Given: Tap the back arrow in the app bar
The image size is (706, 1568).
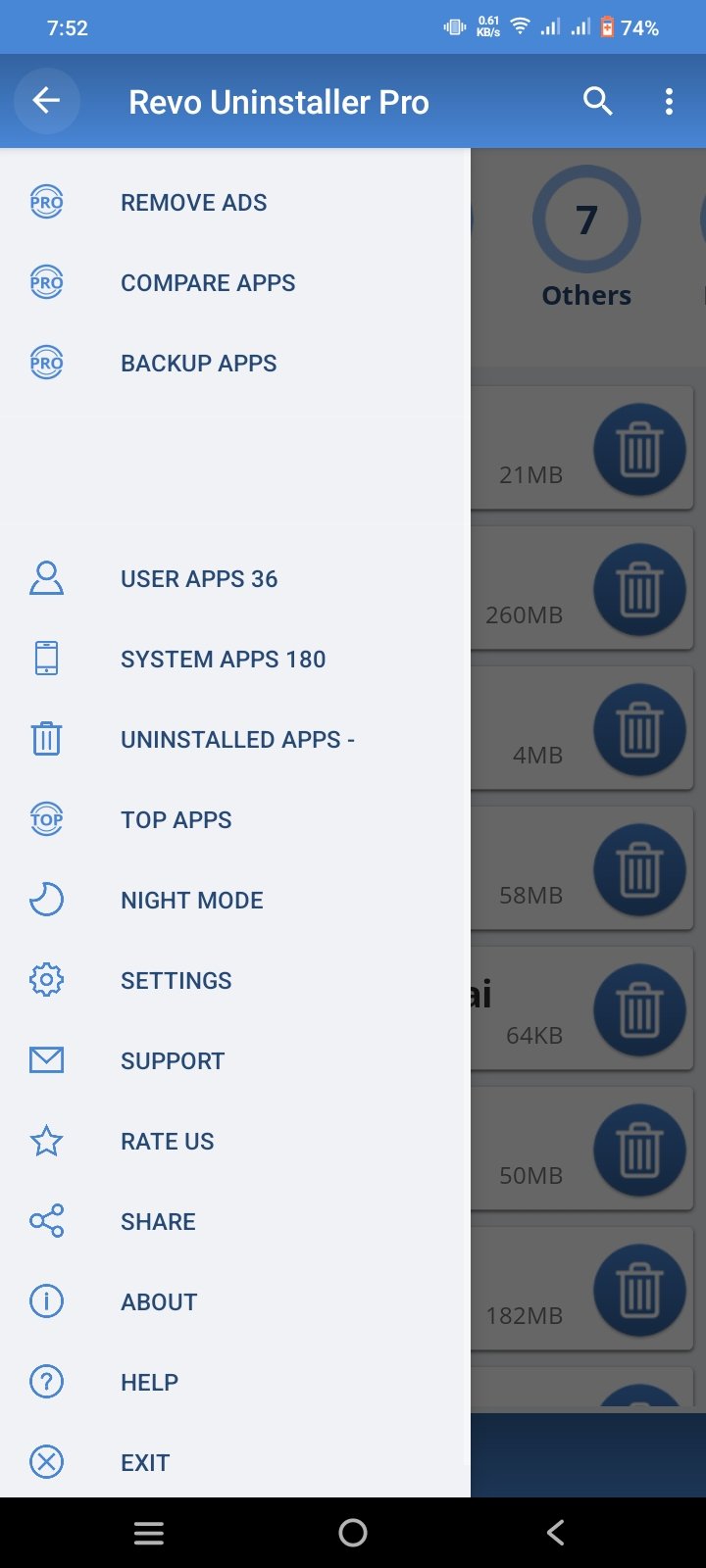Looking at the screenshot, I should [x=46, y=101].
